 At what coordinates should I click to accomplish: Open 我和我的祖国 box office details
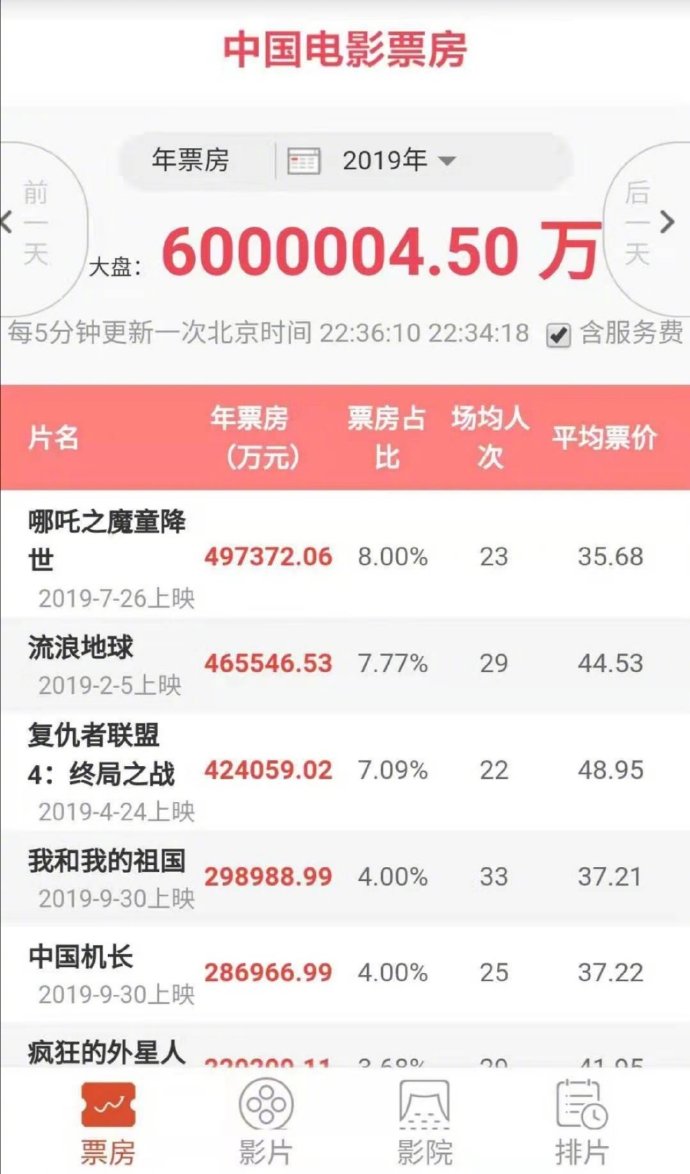(x=345, y=877)
